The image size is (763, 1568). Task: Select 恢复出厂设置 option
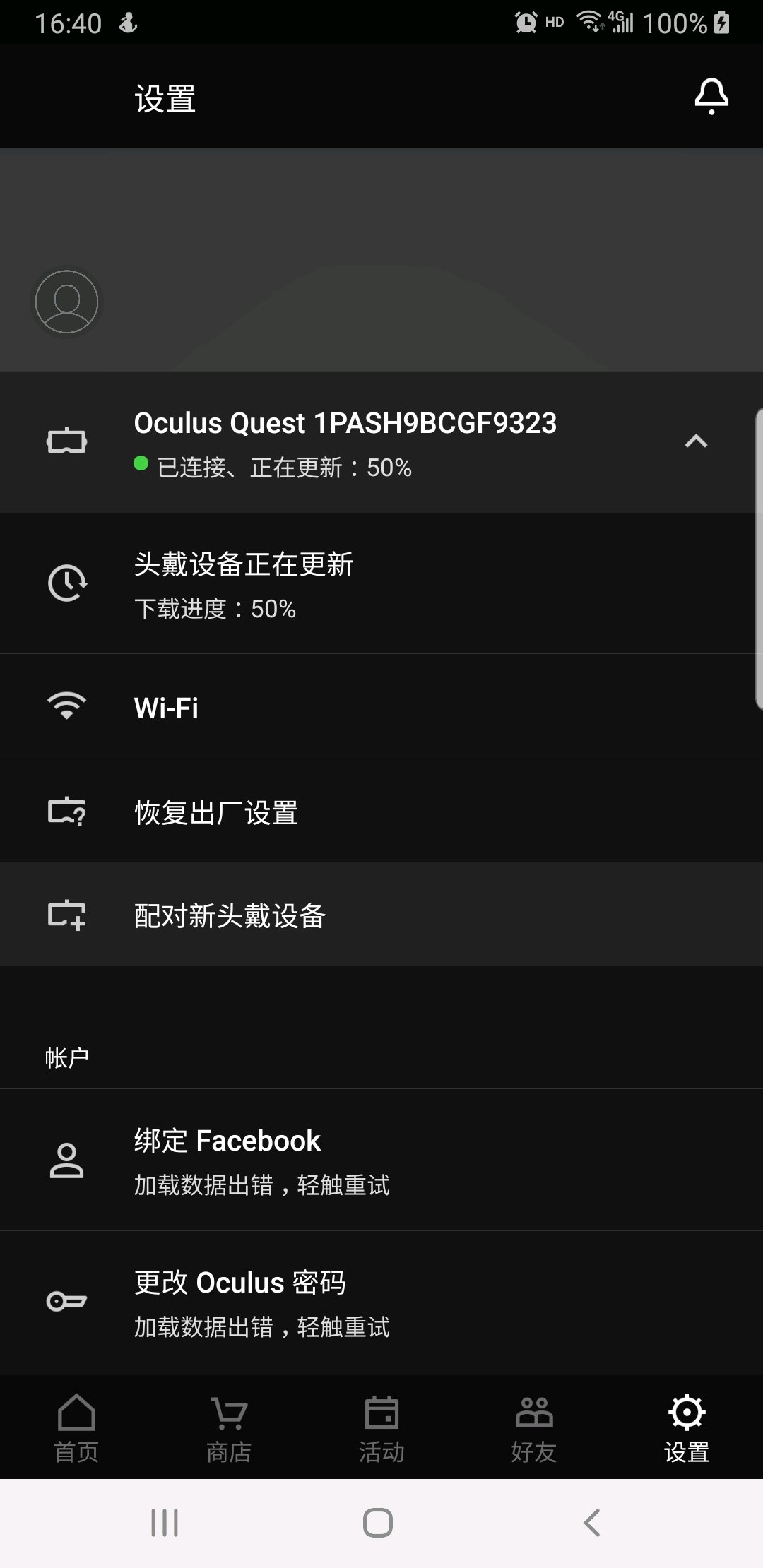point(381,812)
